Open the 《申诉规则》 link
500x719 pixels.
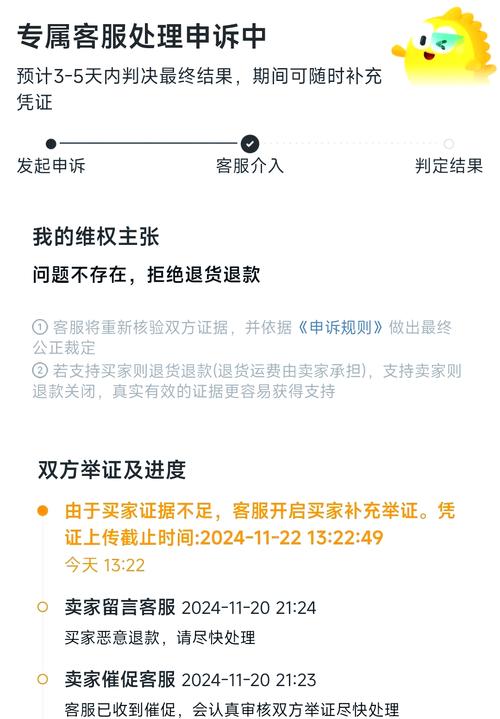[x=340, y=327]
